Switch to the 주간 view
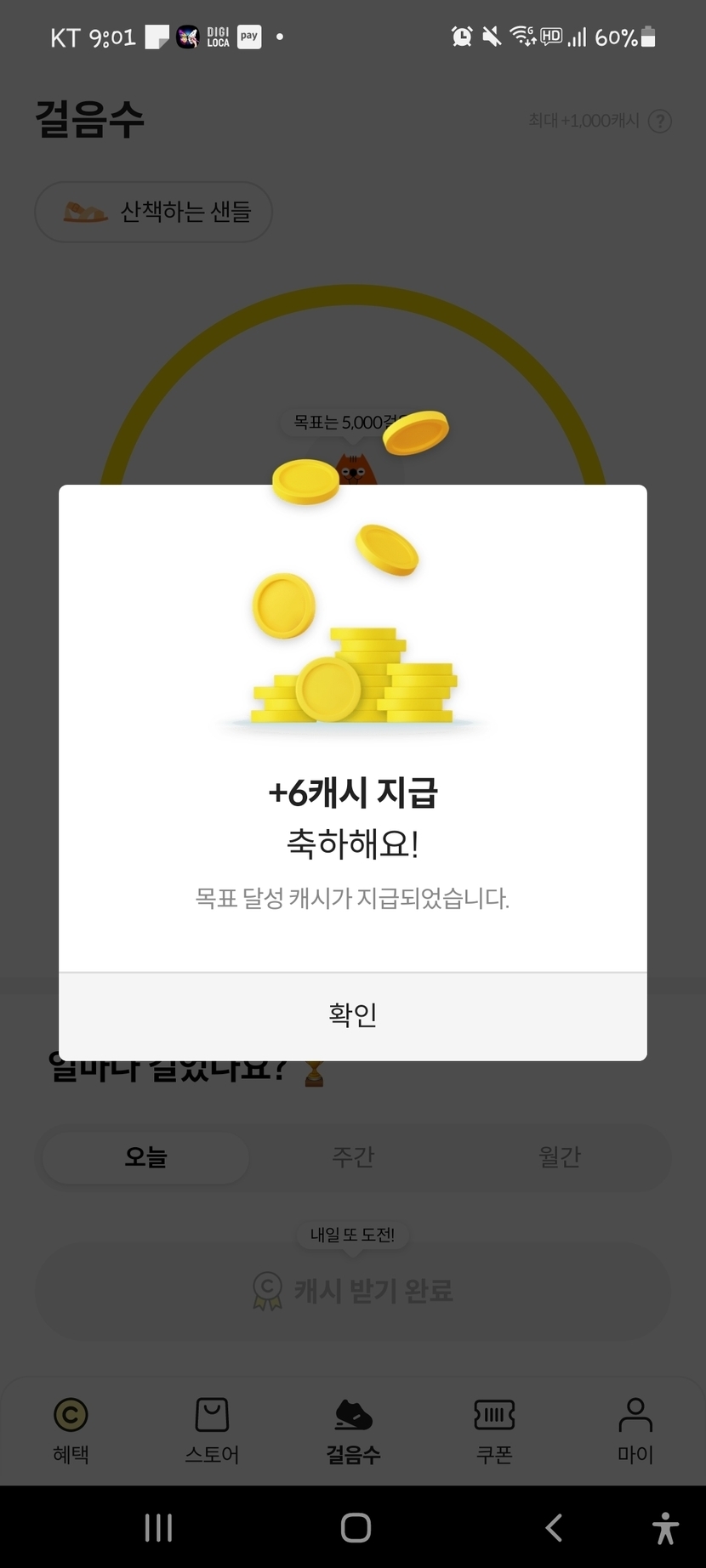This screenshot has height=1568, width=706. (352, 1157)
